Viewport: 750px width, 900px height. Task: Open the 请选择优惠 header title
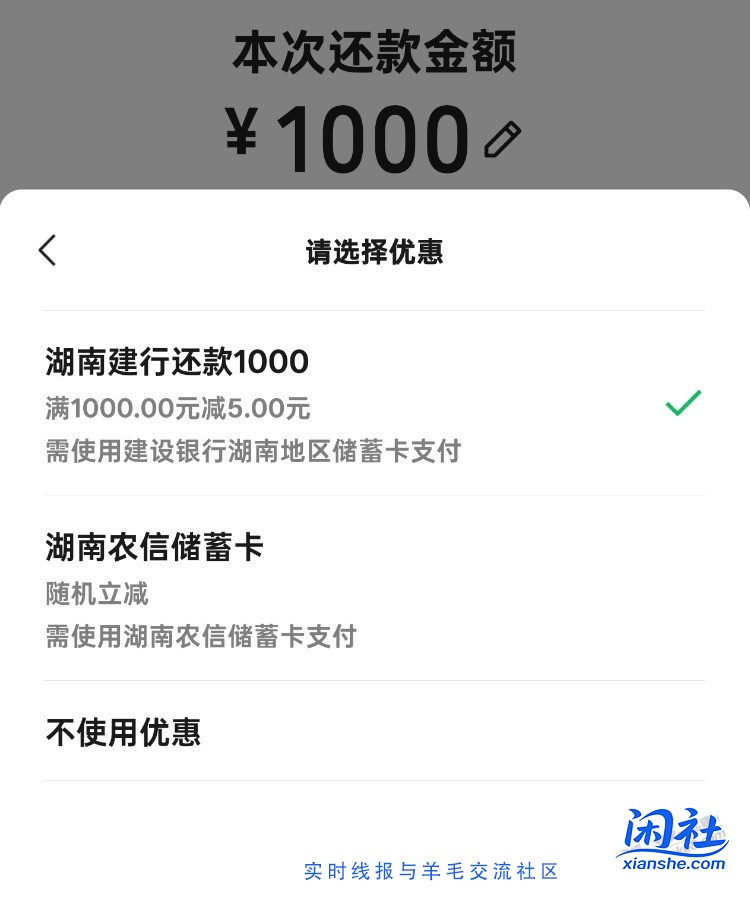pos(375,251)
